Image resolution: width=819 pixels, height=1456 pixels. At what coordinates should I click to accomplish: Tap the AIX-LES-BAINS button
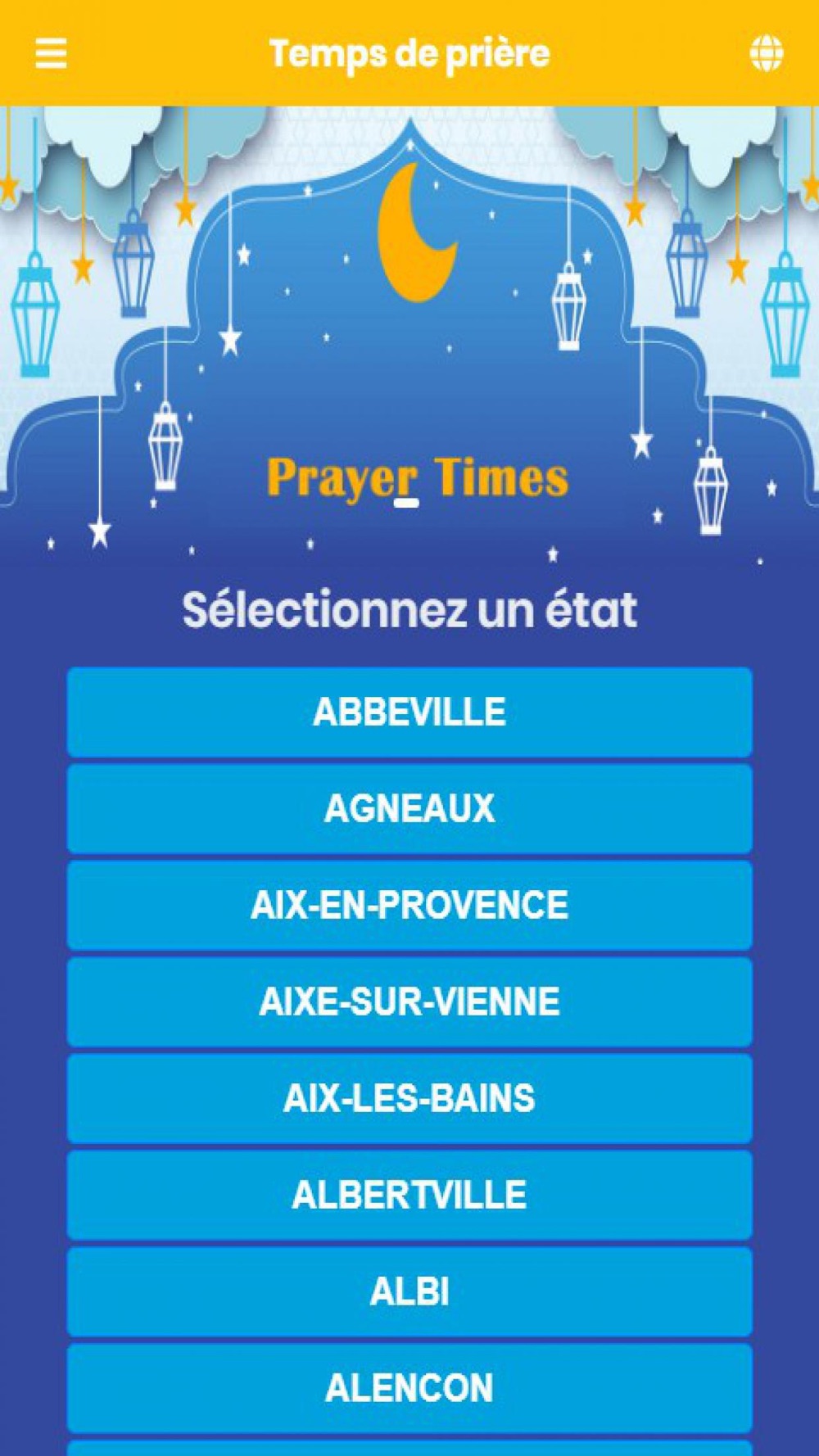coord(409,1098)
